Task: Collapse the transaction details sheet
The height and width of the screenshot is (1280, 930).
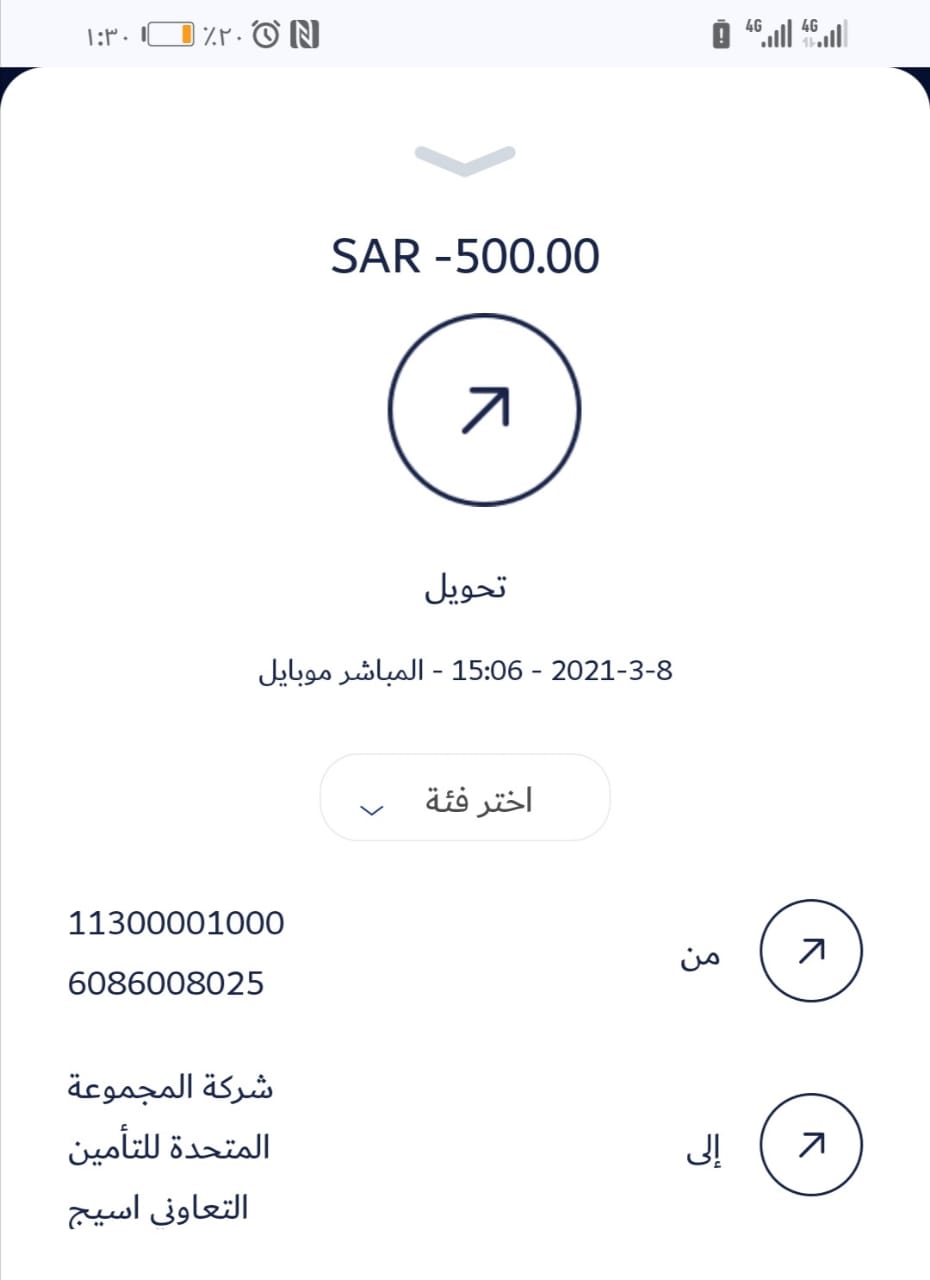Action: (465, 160)
